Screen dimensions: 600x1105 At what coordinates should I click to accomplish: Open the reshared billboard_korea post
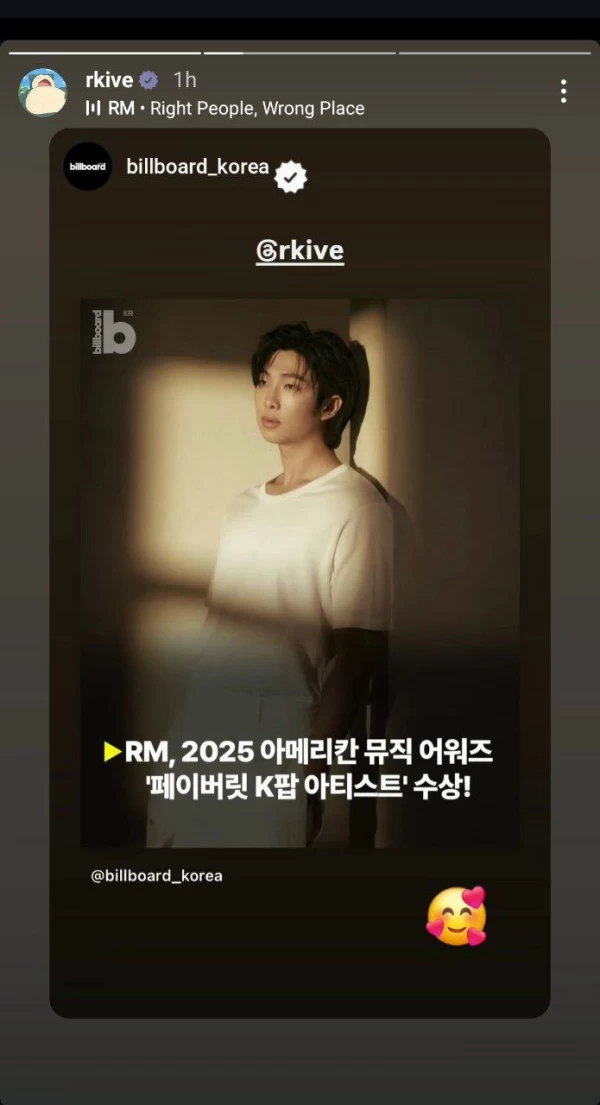(300, 570)
